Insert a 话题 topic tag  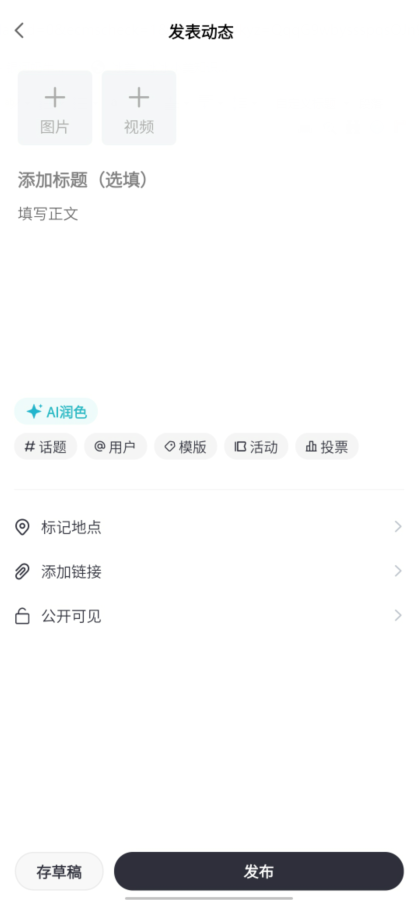pyautogui.click(x=45, y=447)
